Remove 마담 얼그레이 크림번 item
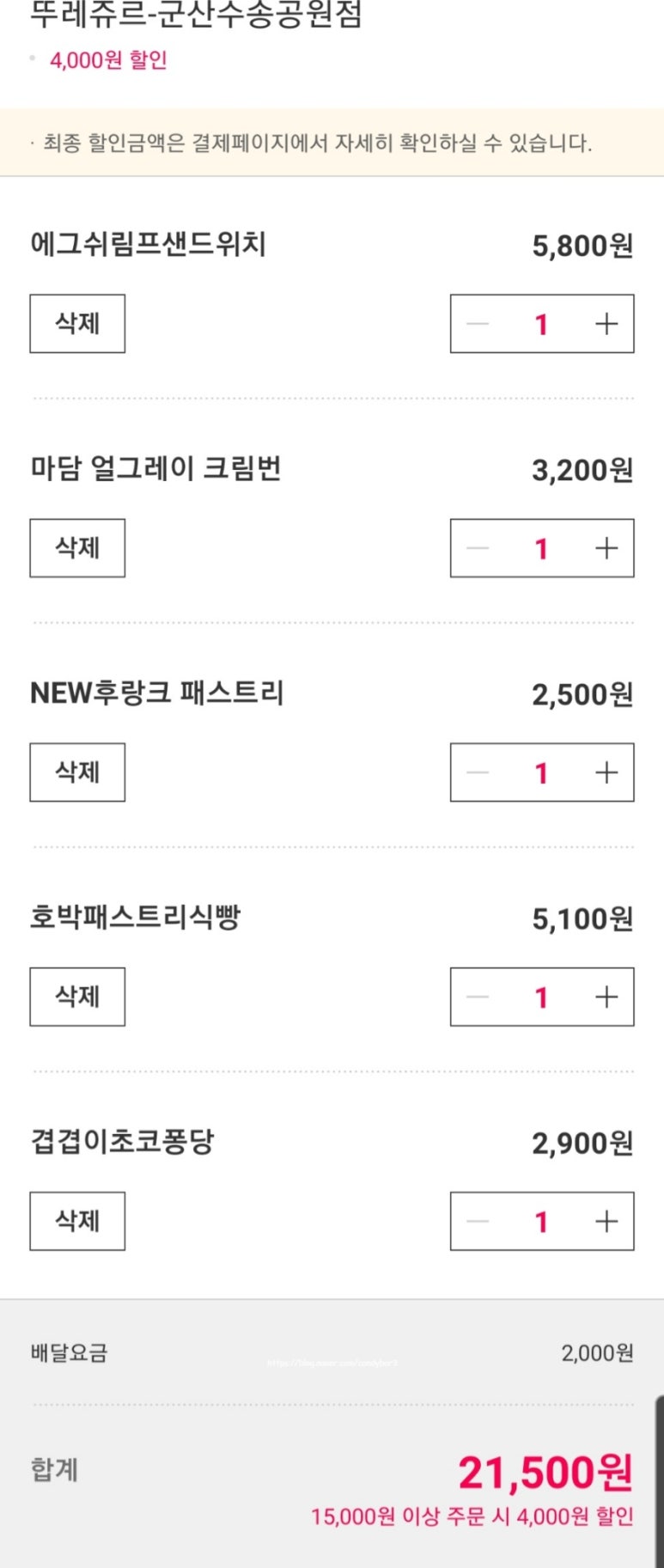 point(77,548)
